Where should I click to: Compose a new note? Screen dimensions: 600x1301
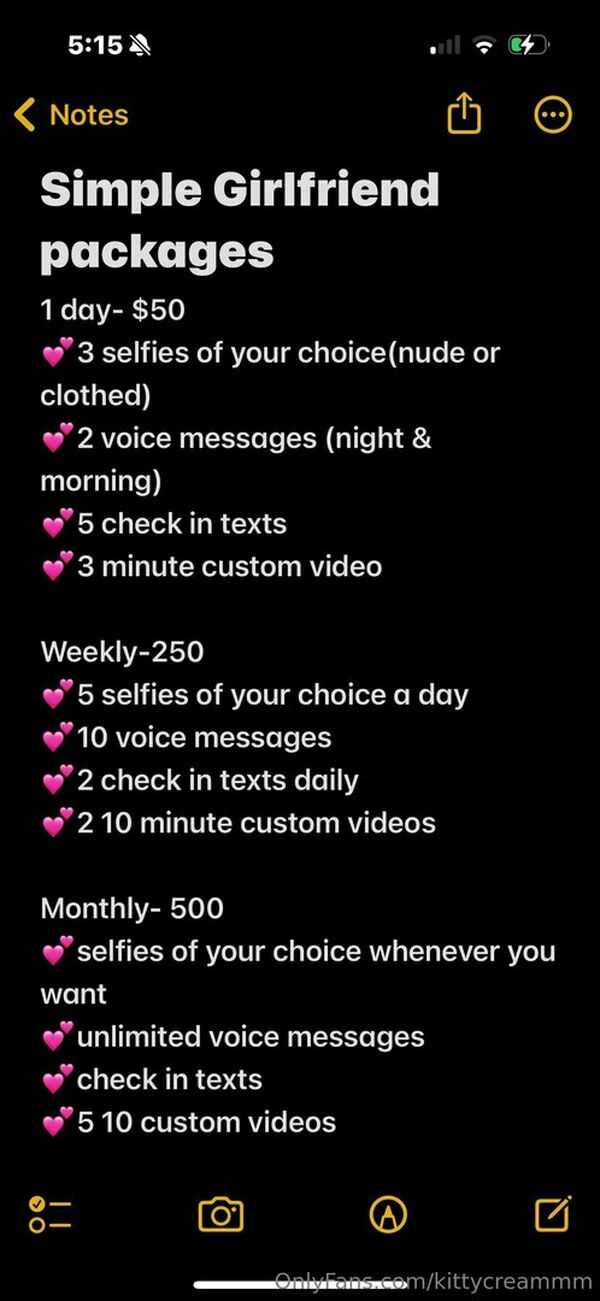pos(553,1213)
